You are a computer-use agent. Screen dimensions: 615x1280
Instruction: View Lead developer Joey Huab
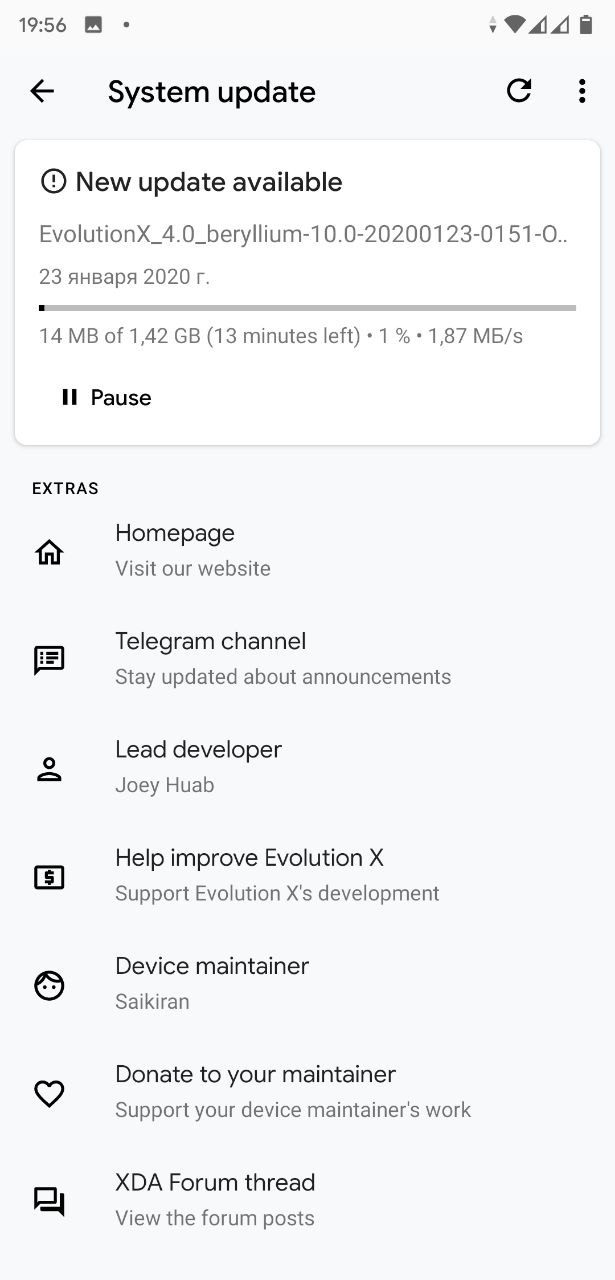click(307, 767)
